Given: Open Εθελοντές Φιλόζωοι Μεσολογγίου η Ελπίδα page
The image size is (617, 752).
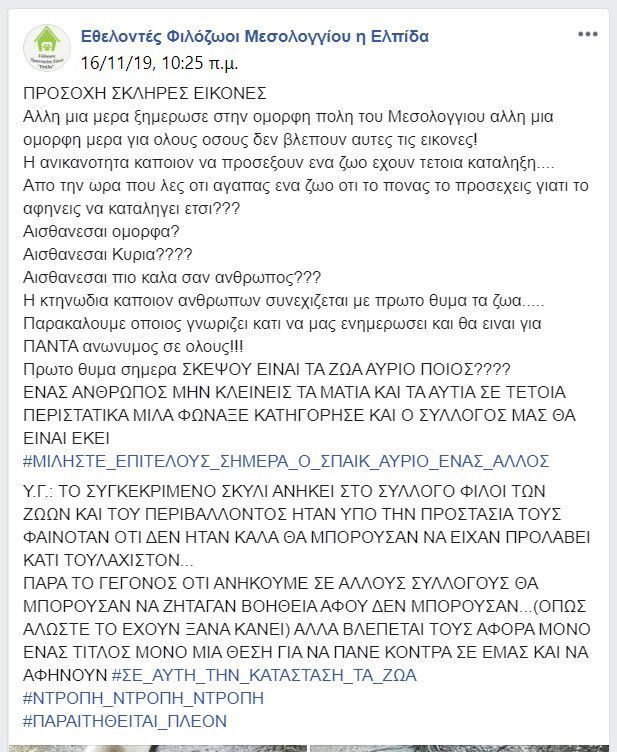Looking at the screenshot, I should click(x=255, y=37).
